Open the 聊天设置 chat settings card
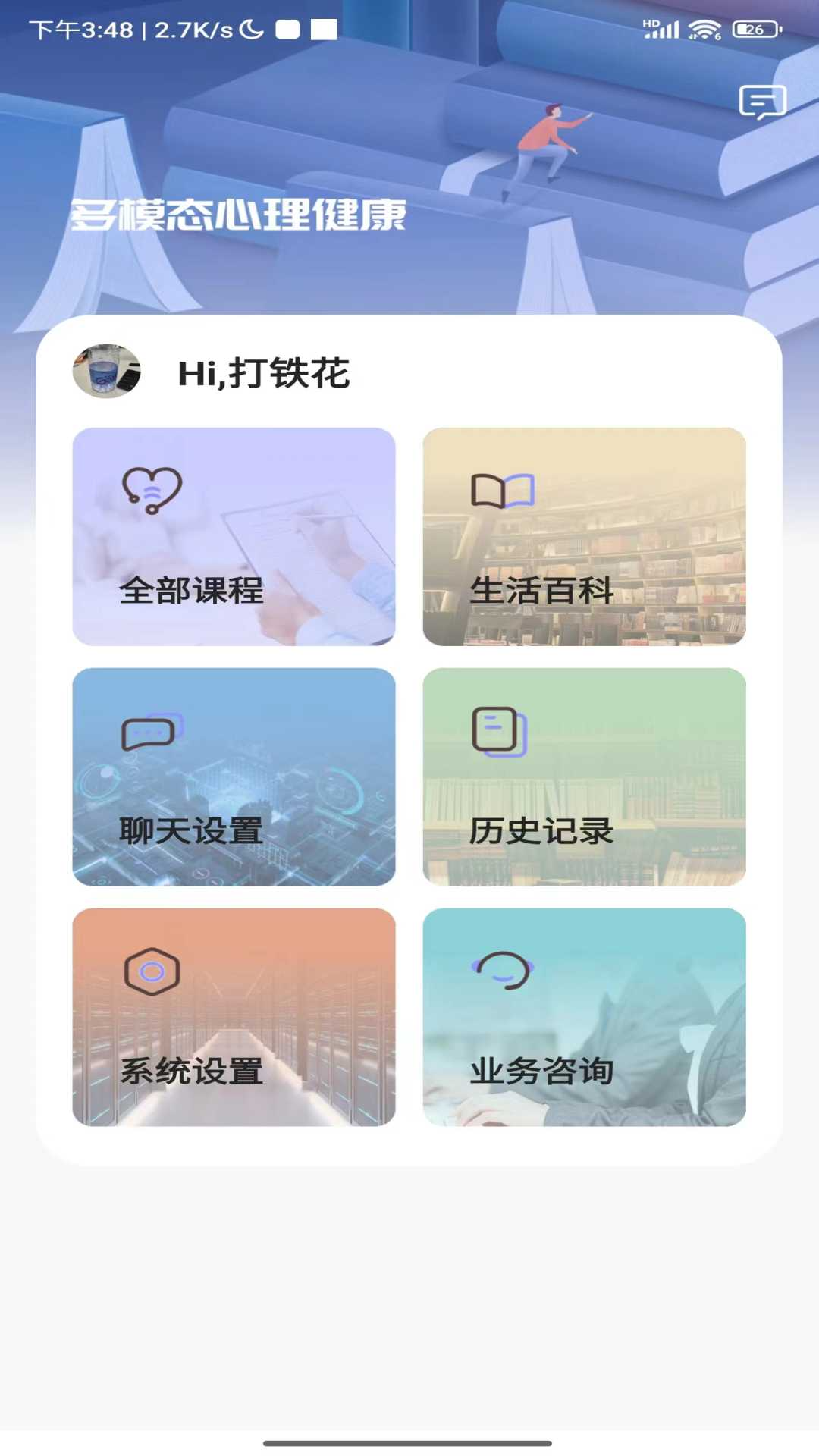The width and height of the screenshot is (819, 1456). pyautogui.click(x=234, y=777)
